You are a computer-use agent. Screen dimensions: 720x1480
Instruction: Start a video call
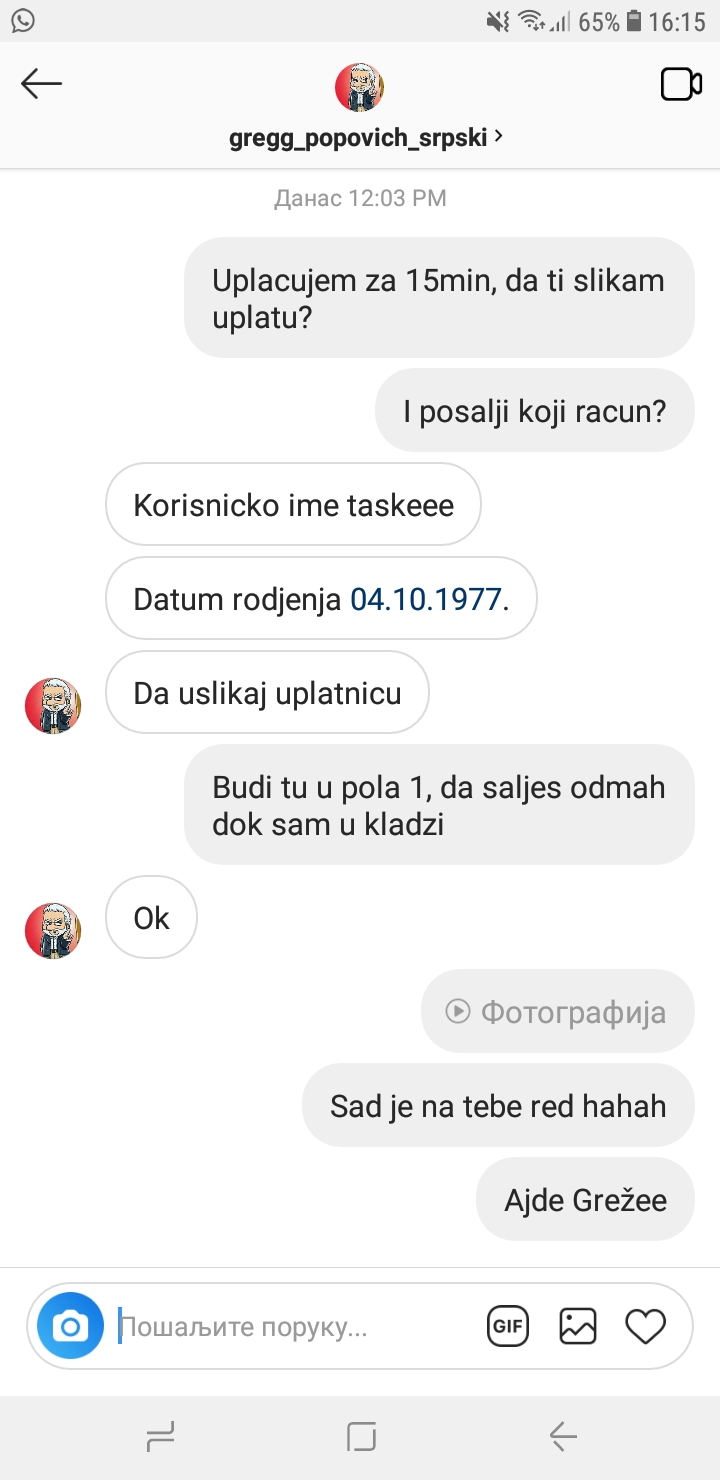681,85
